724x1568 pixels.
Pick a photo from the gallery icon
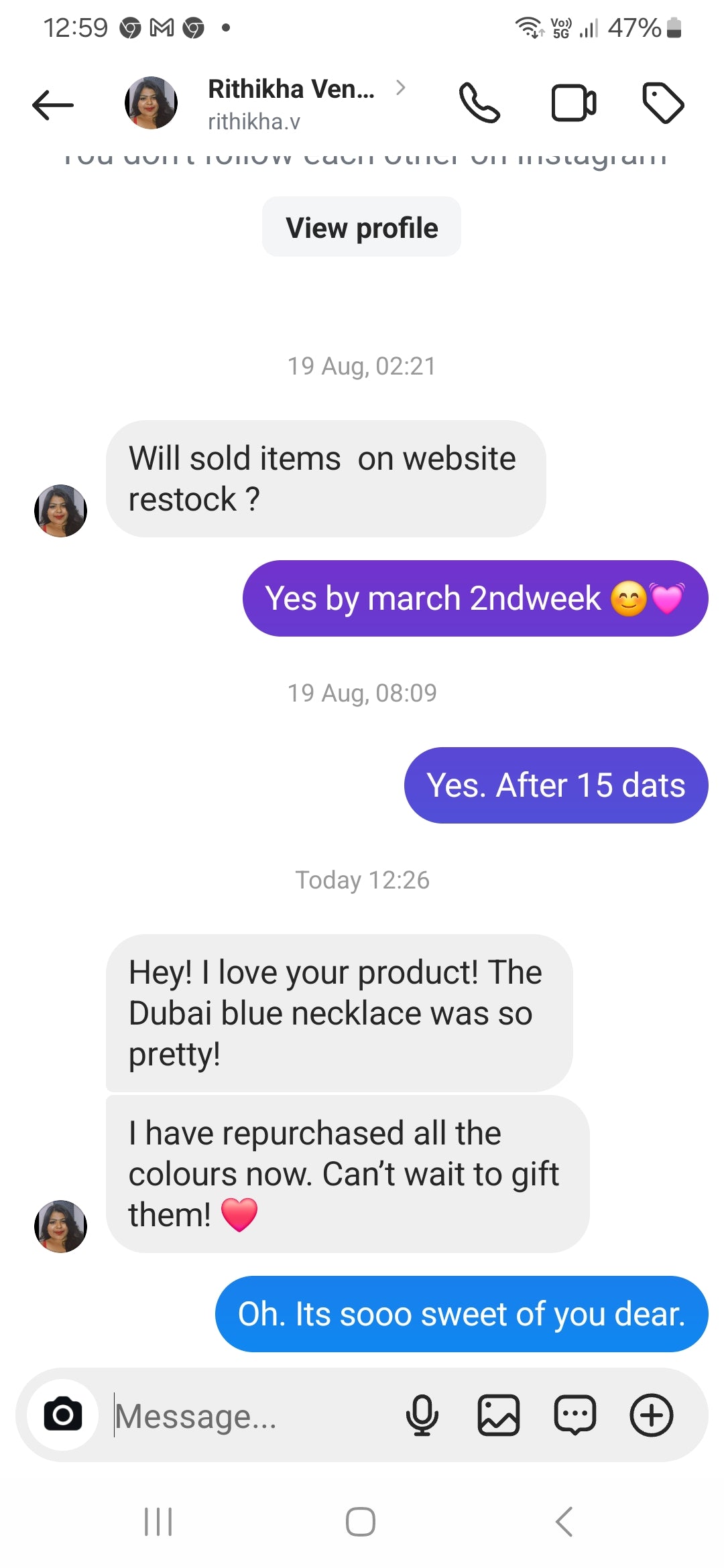click(498, 1415)
